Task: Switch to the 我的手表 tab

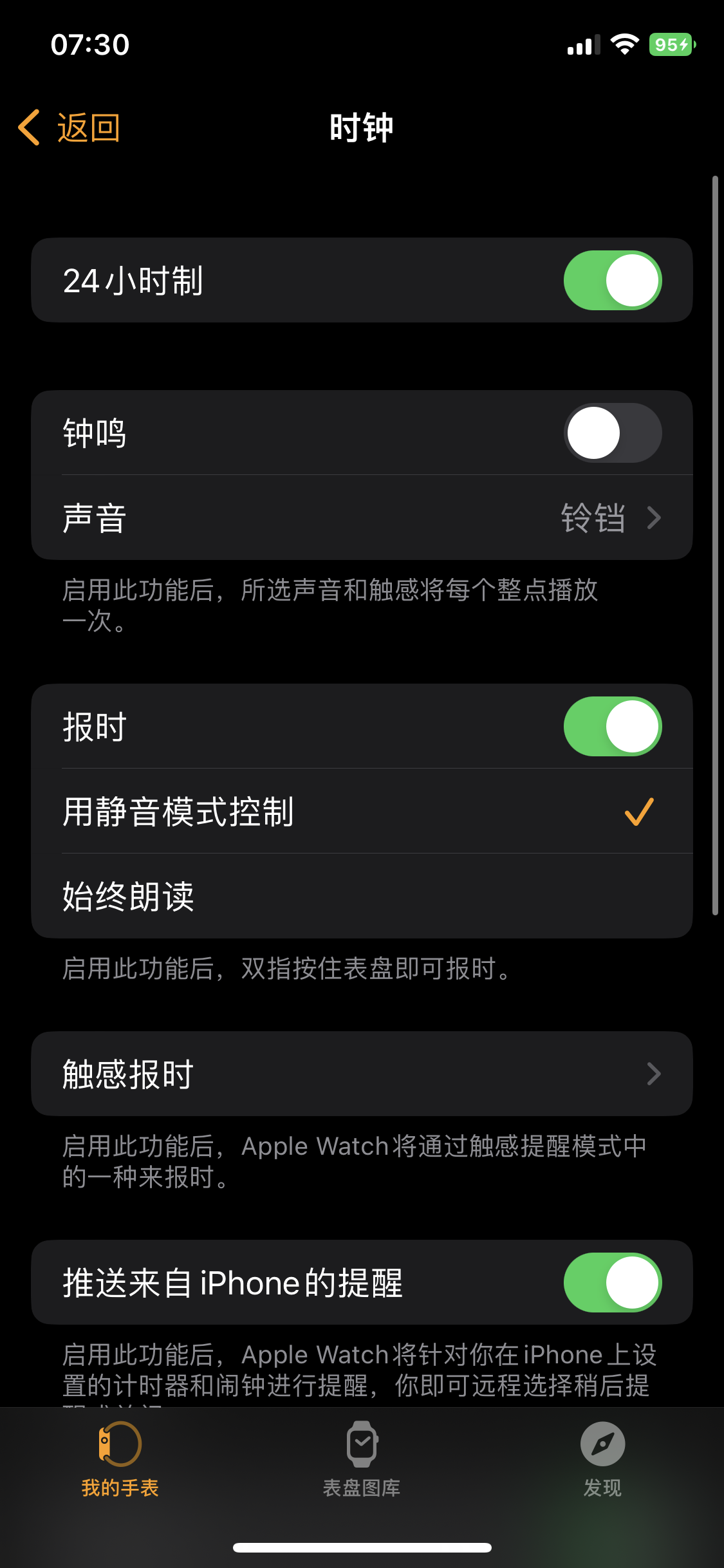Action: coord(120,1460)
